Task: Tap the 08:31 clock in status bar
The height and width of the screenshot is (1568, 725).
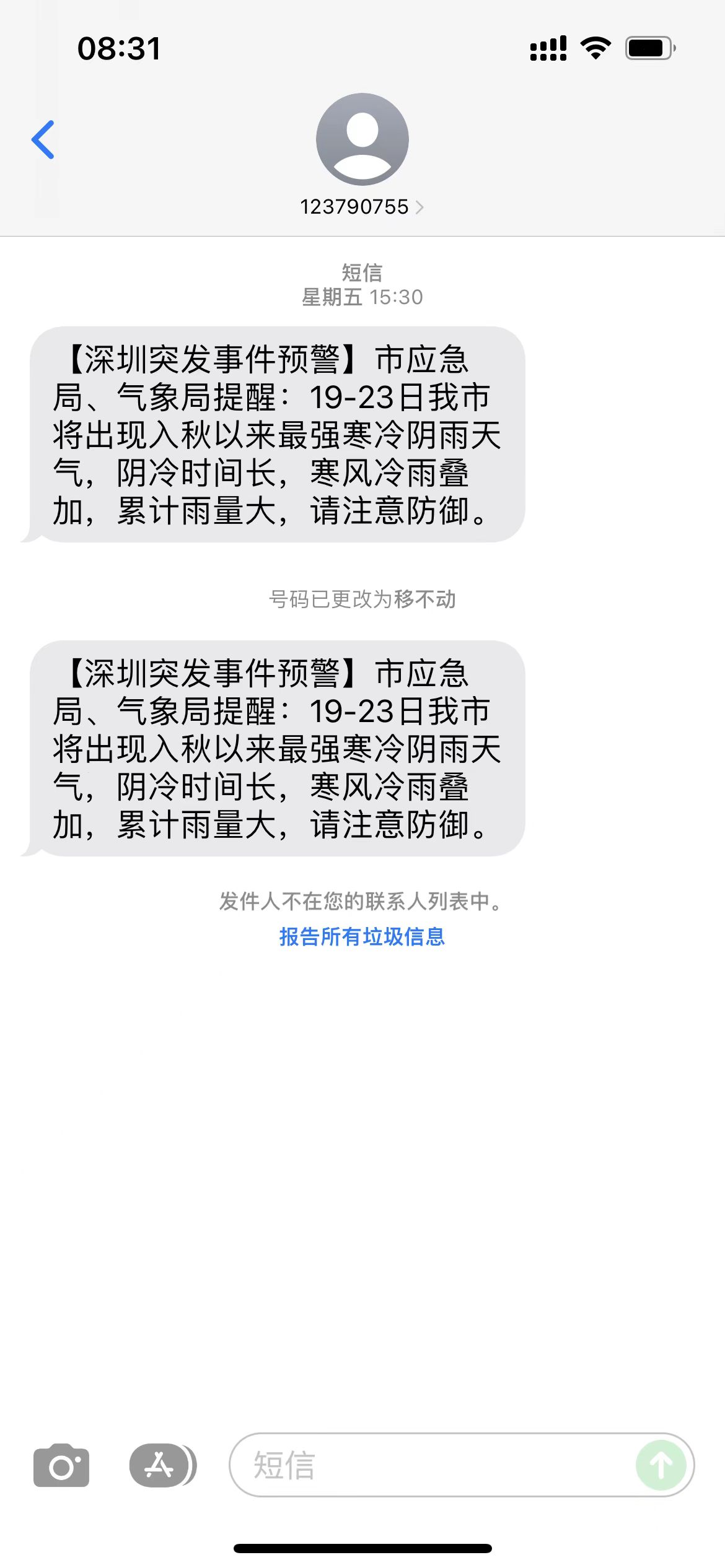Action: [x=120, y=48]
